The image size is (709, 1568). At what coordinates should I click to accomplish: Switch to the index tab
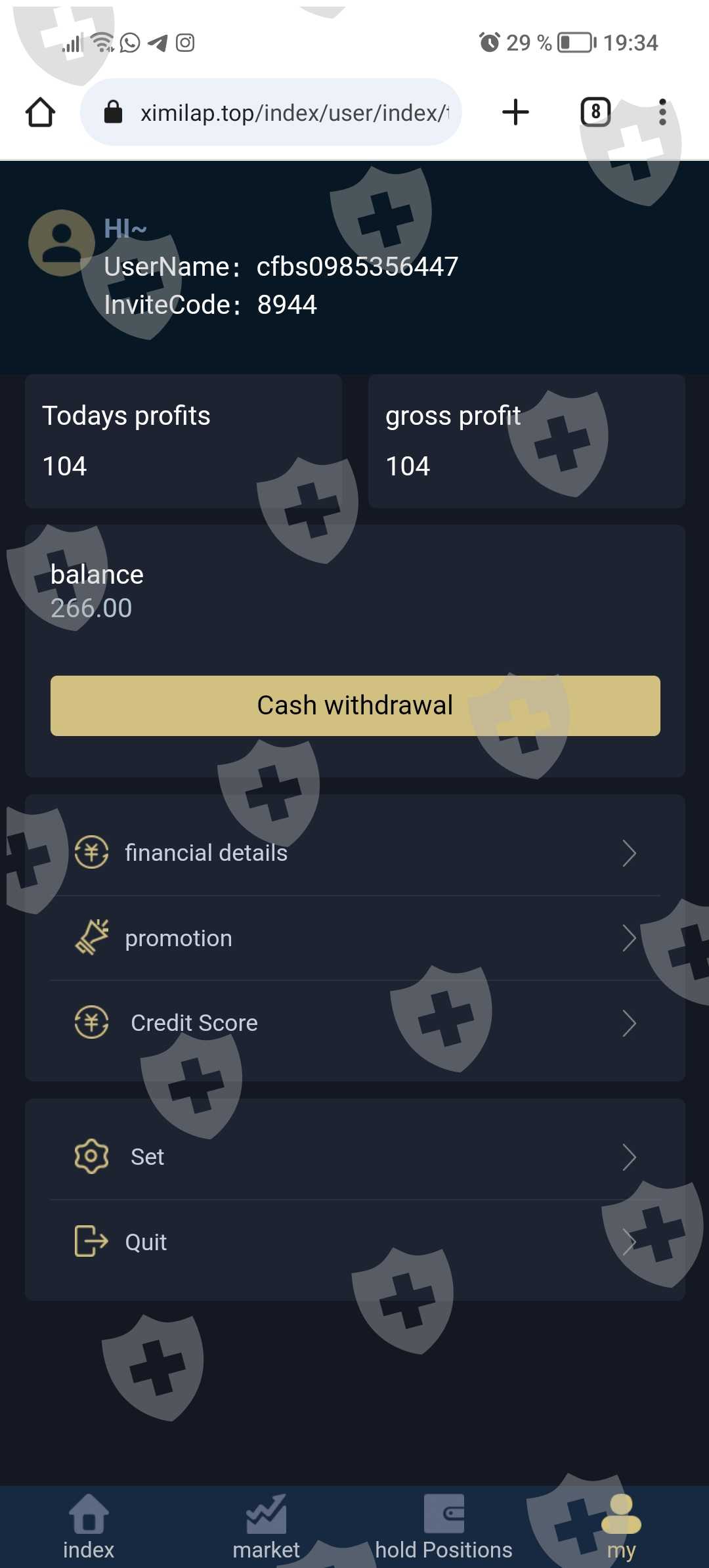tap(89, 1527)
